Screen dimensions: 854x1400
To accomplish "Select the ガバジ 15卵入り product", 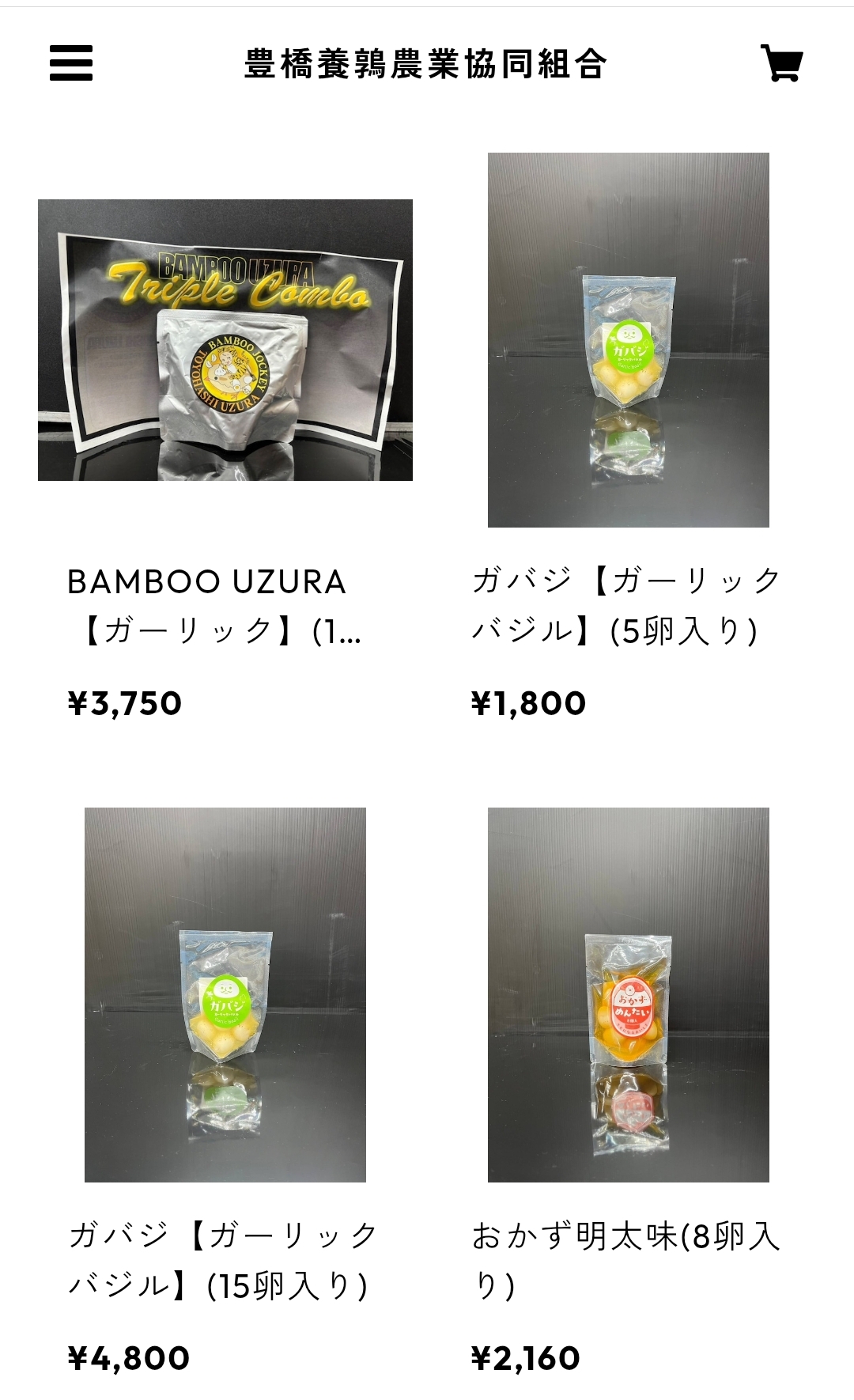I will [225, 994].
